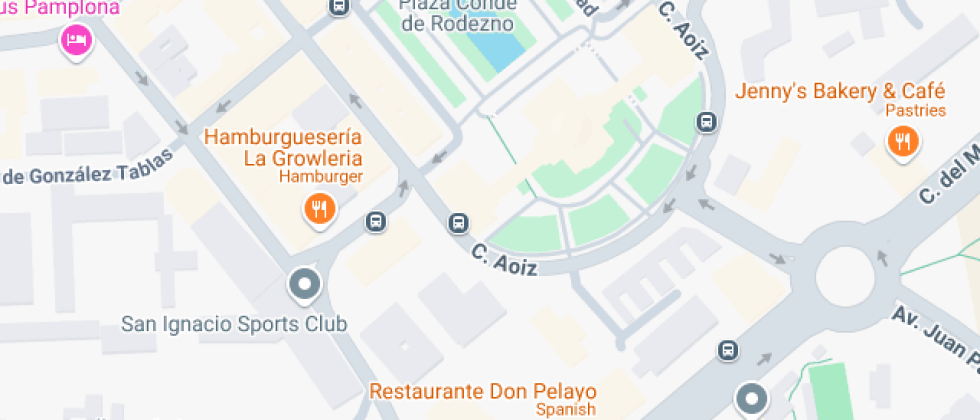Screen dimensions: 980x420
Task: Open the pink hotel marker for Pamplona
Action: point(77,41)
